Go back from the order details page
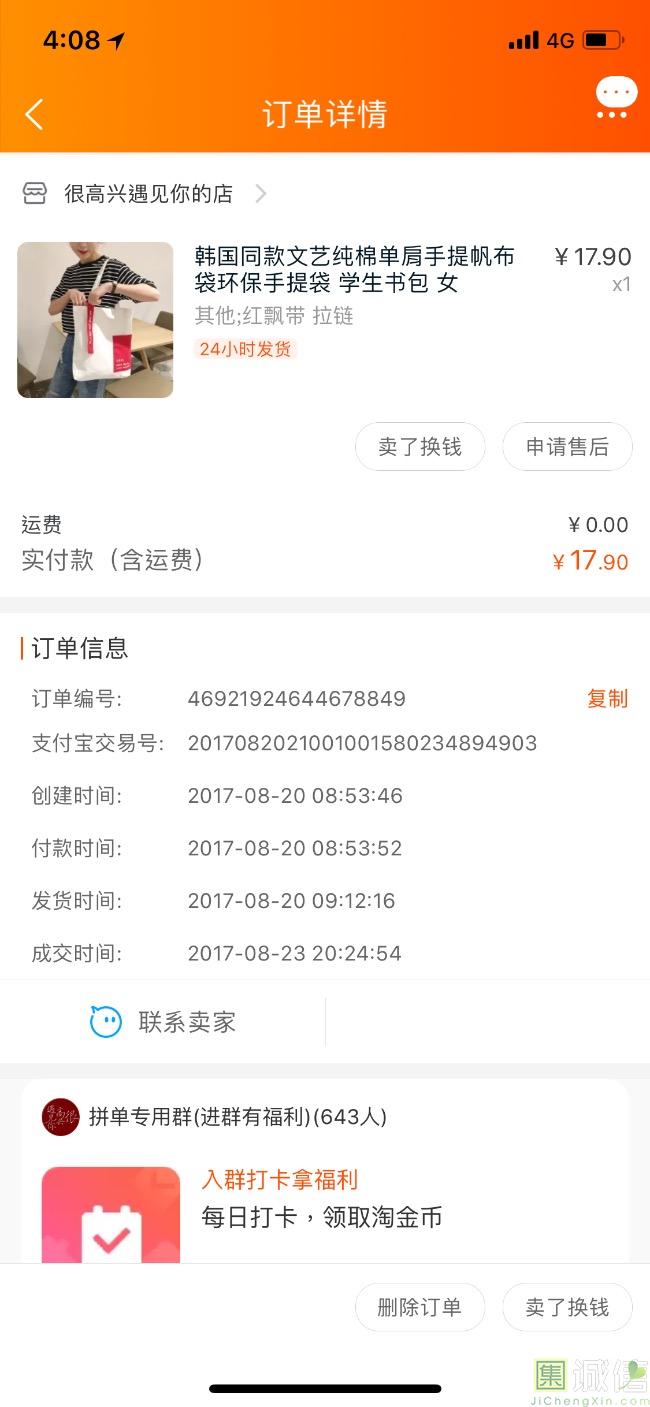650x1407 pixels. coord(34,114)
